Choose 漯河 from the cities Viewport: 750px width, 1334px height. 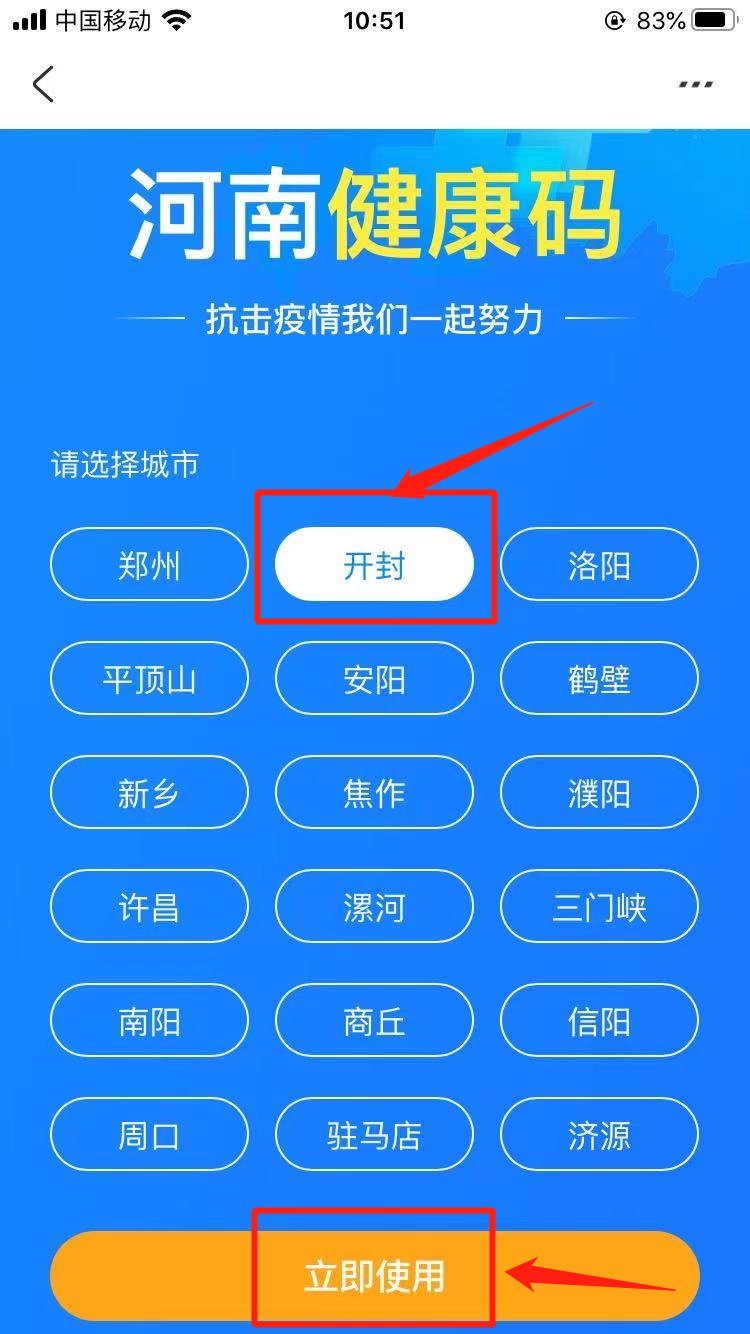coord(374,907)
